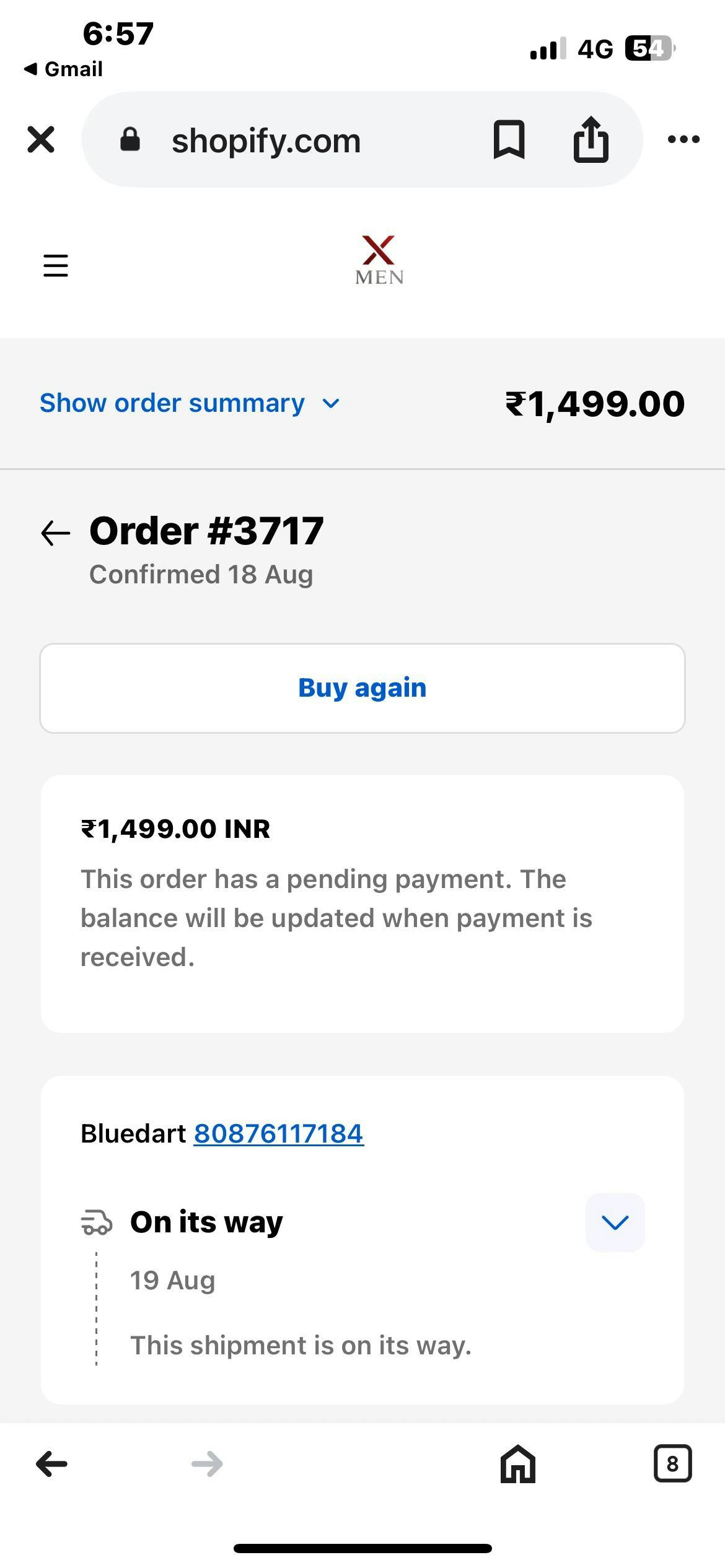This screenshot has width=725, height=1568.
Task: Open Bluedart tracking number 80876117184
Action: pos(278,1134)
